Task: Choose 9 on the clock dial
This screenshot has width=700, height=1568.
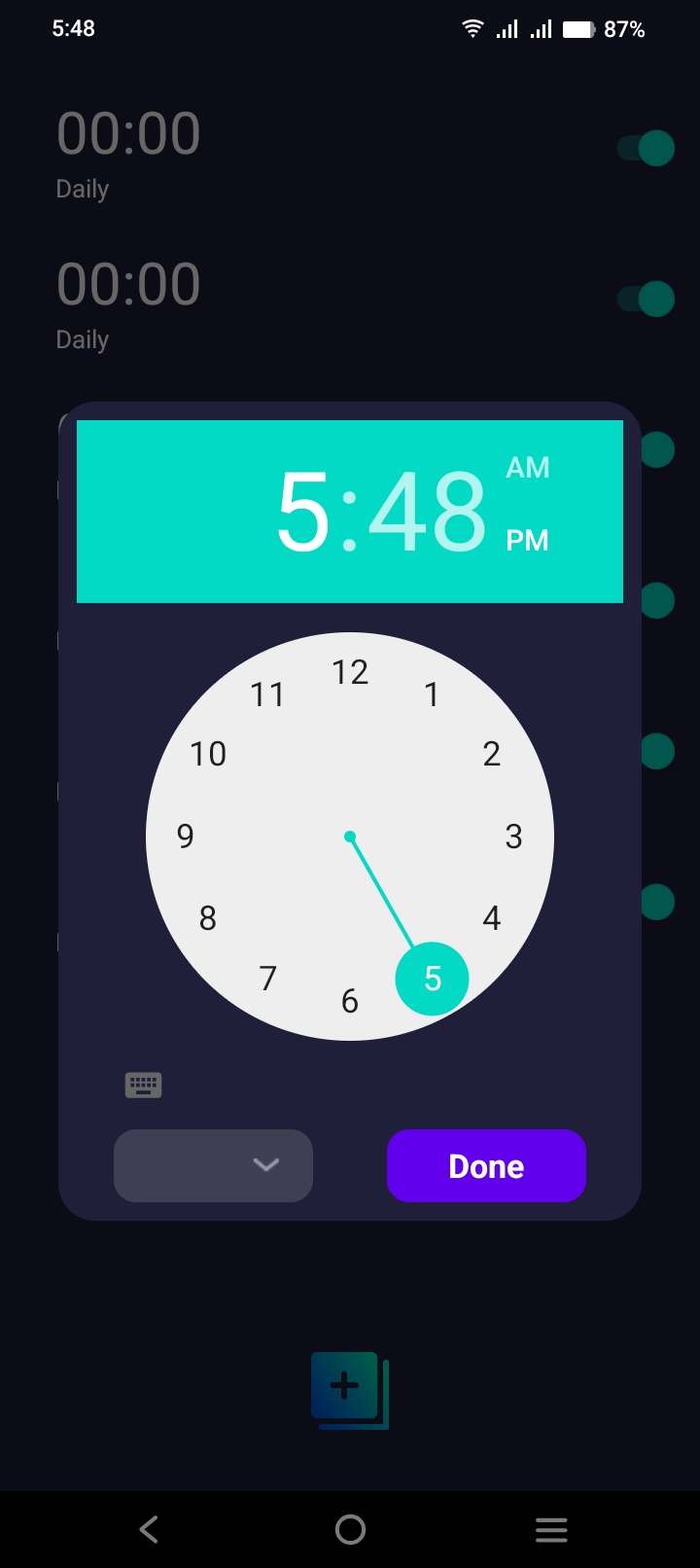Action: [186, 837]
